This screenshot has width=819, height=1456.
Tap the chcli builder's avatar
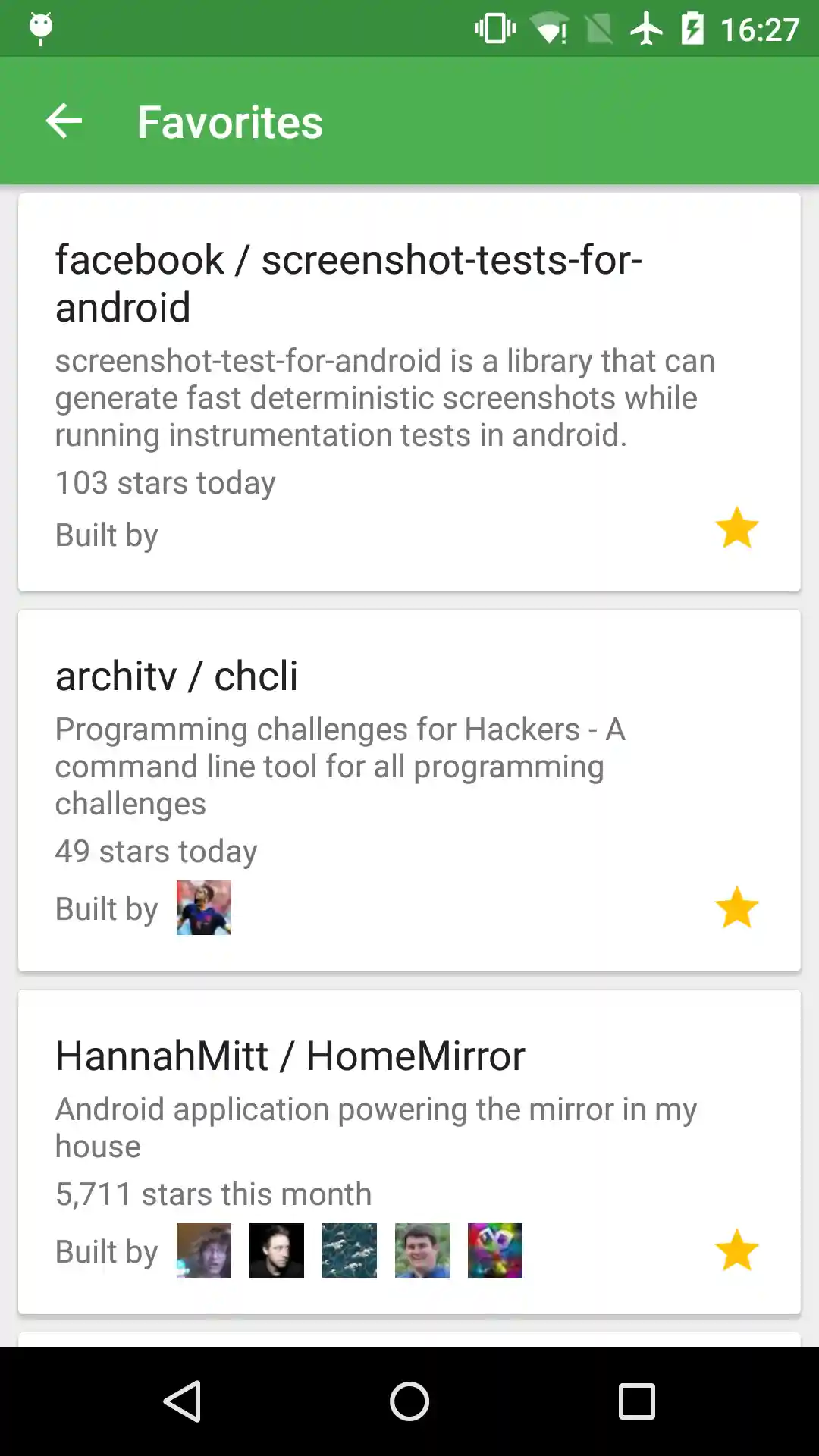203,908
